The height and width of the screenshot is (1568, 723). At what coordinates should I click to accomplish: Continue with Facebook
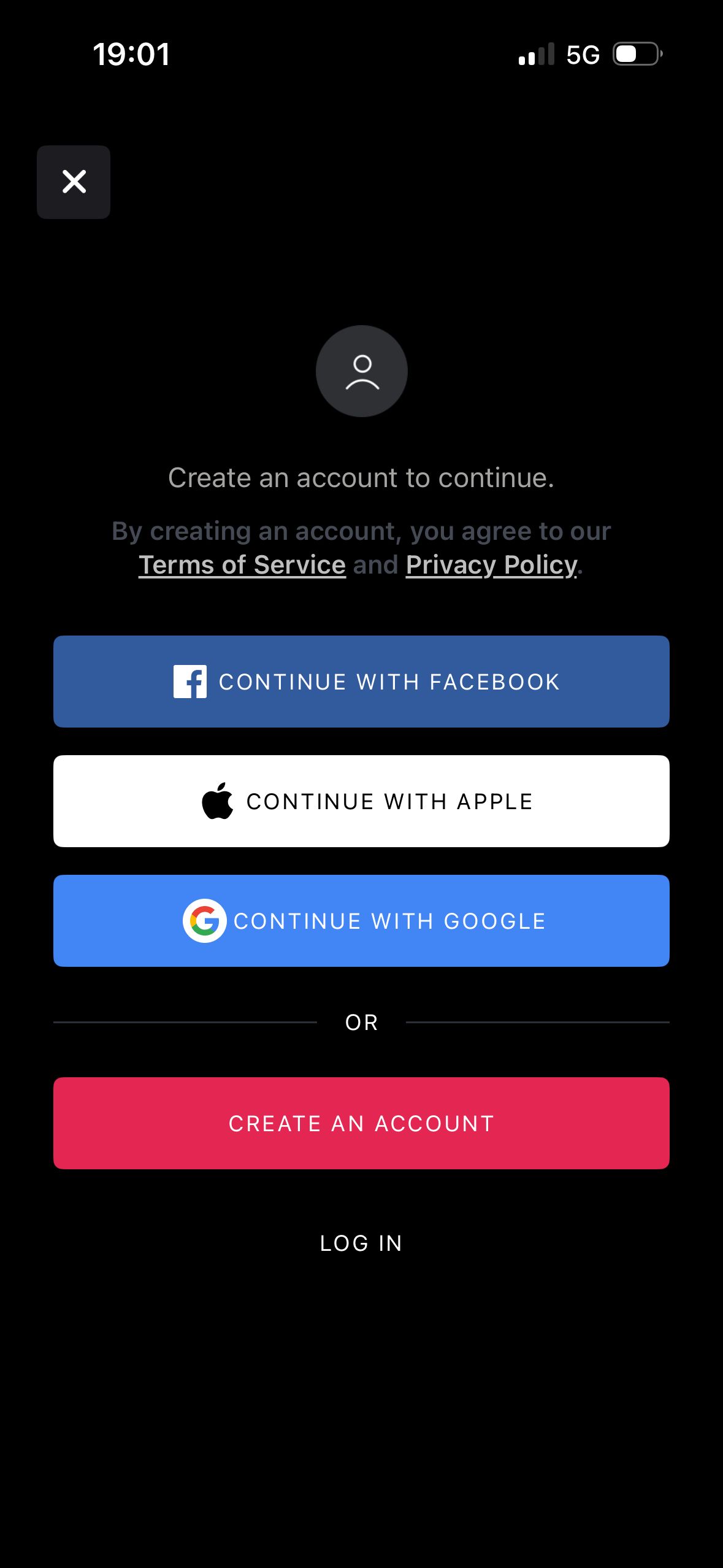click(x=361, y=681)
